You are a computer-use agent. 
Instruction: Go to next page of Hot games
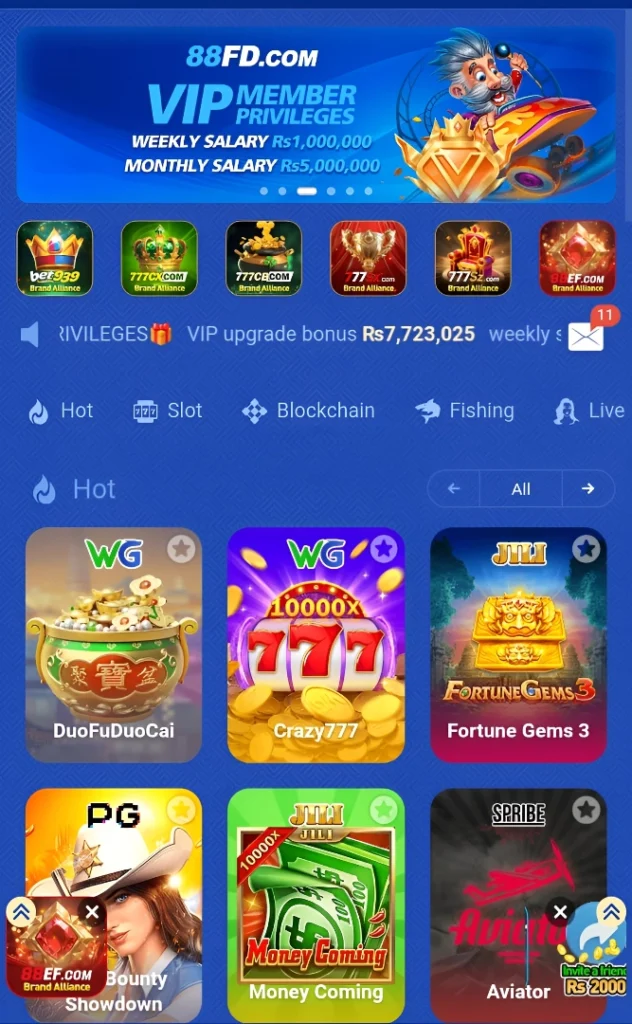(x=588, y=489)
